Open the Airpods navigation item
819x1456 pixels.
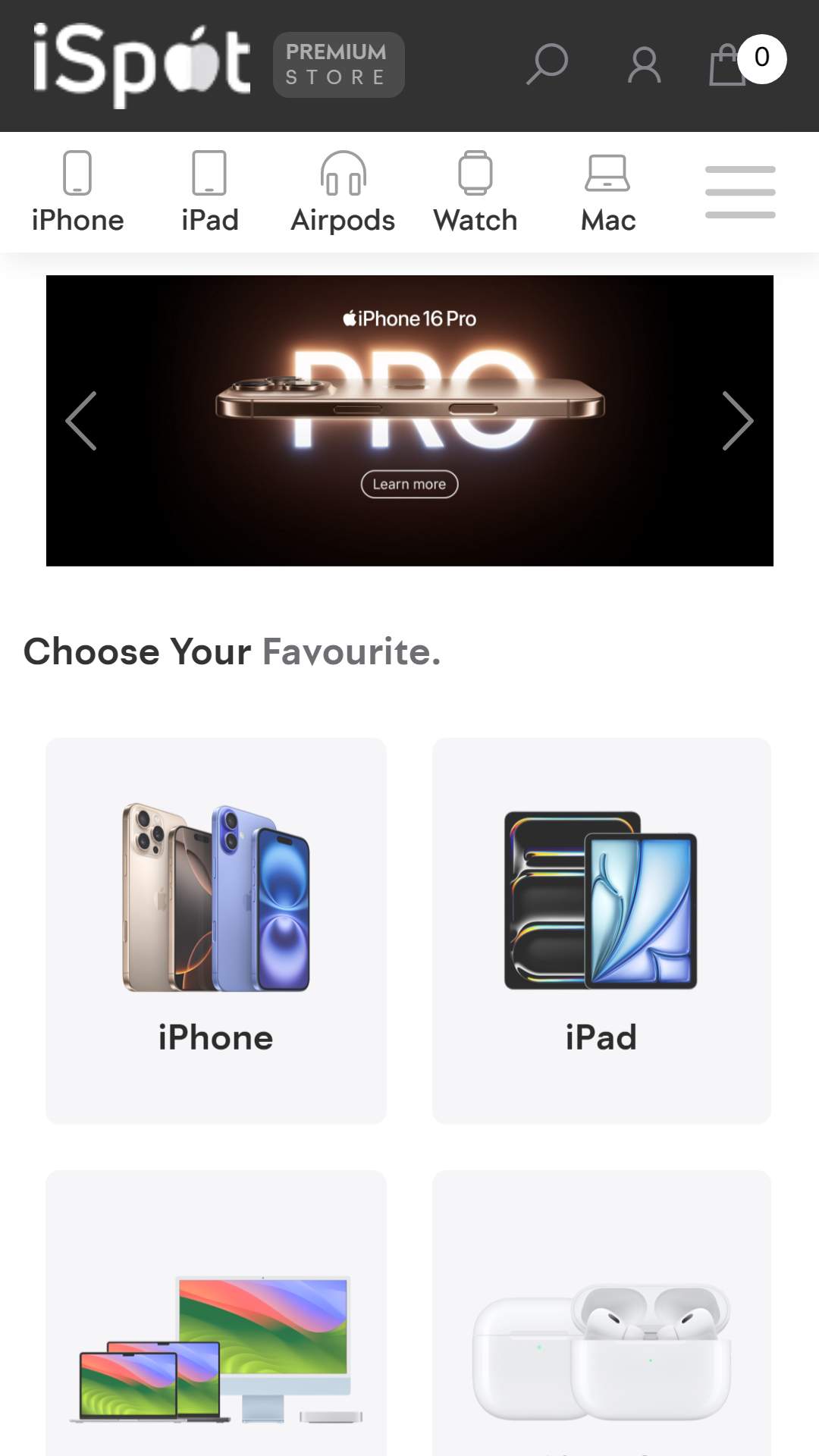point(343,192)
